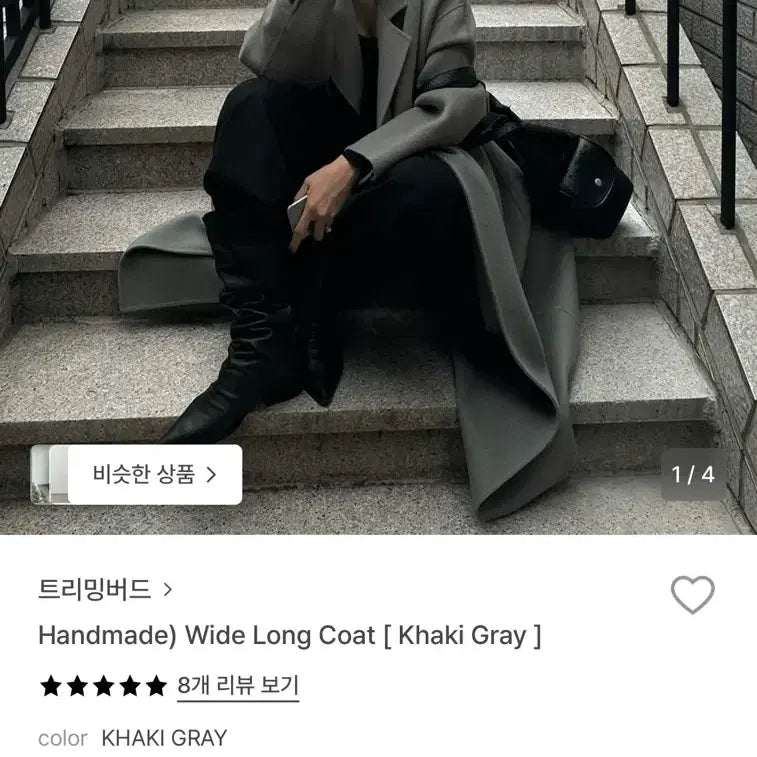757x757 pixels.
Task: Open similar products via 비슷한 상품
Action: click(154, 474)
